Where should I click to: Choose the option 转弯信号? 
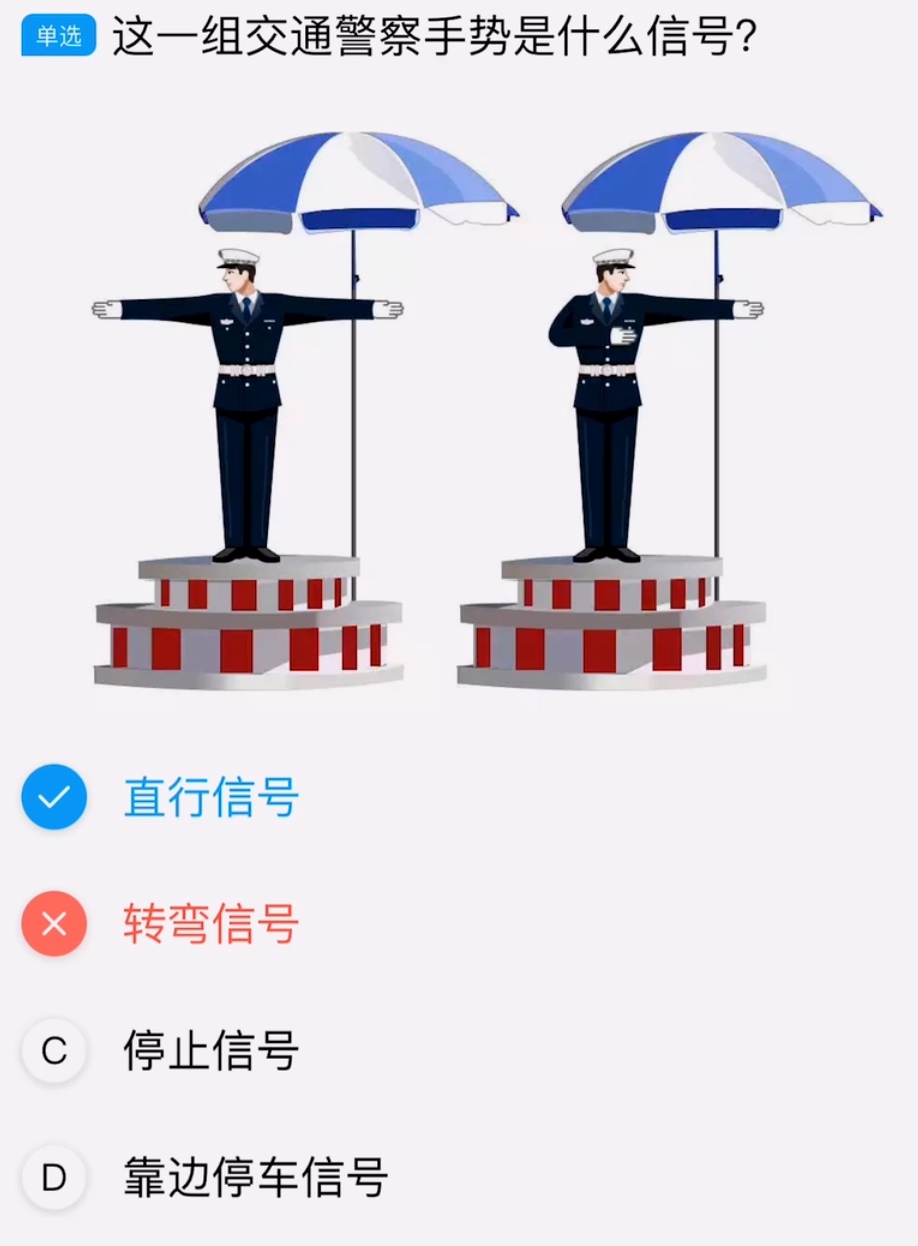[210, 924]
